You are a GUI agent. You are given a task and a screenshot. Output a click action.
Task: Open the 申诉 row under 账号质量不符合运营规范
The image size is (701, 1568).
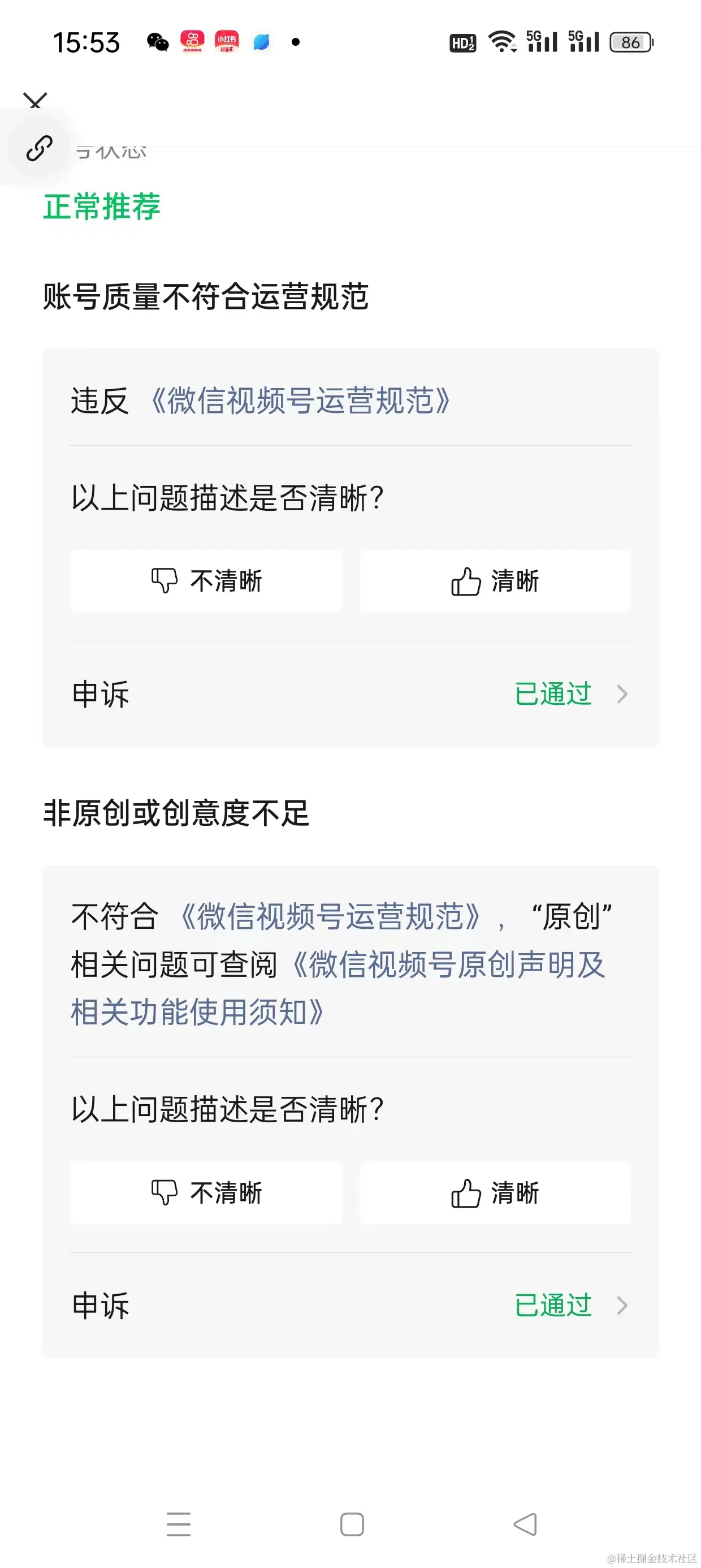(x=350, y=694)
